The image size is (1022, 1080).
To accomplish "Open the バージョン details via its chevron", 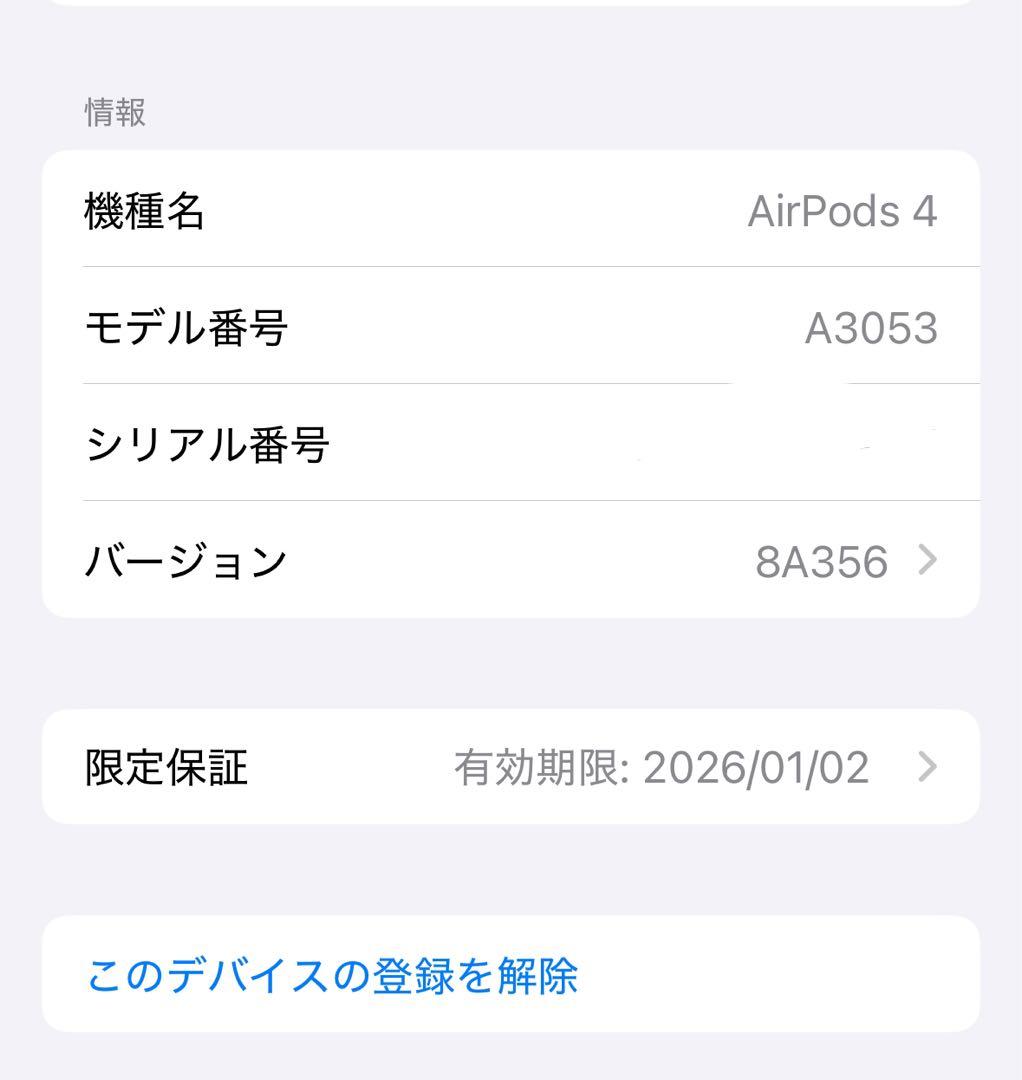I will click(x=925, y=561).
